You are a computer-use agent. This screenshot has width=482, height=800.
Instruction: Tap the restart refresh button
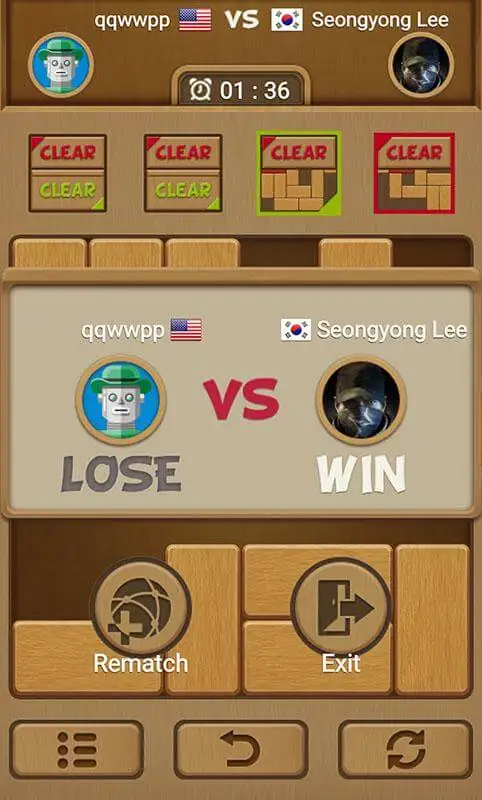[x=405, y=749]
